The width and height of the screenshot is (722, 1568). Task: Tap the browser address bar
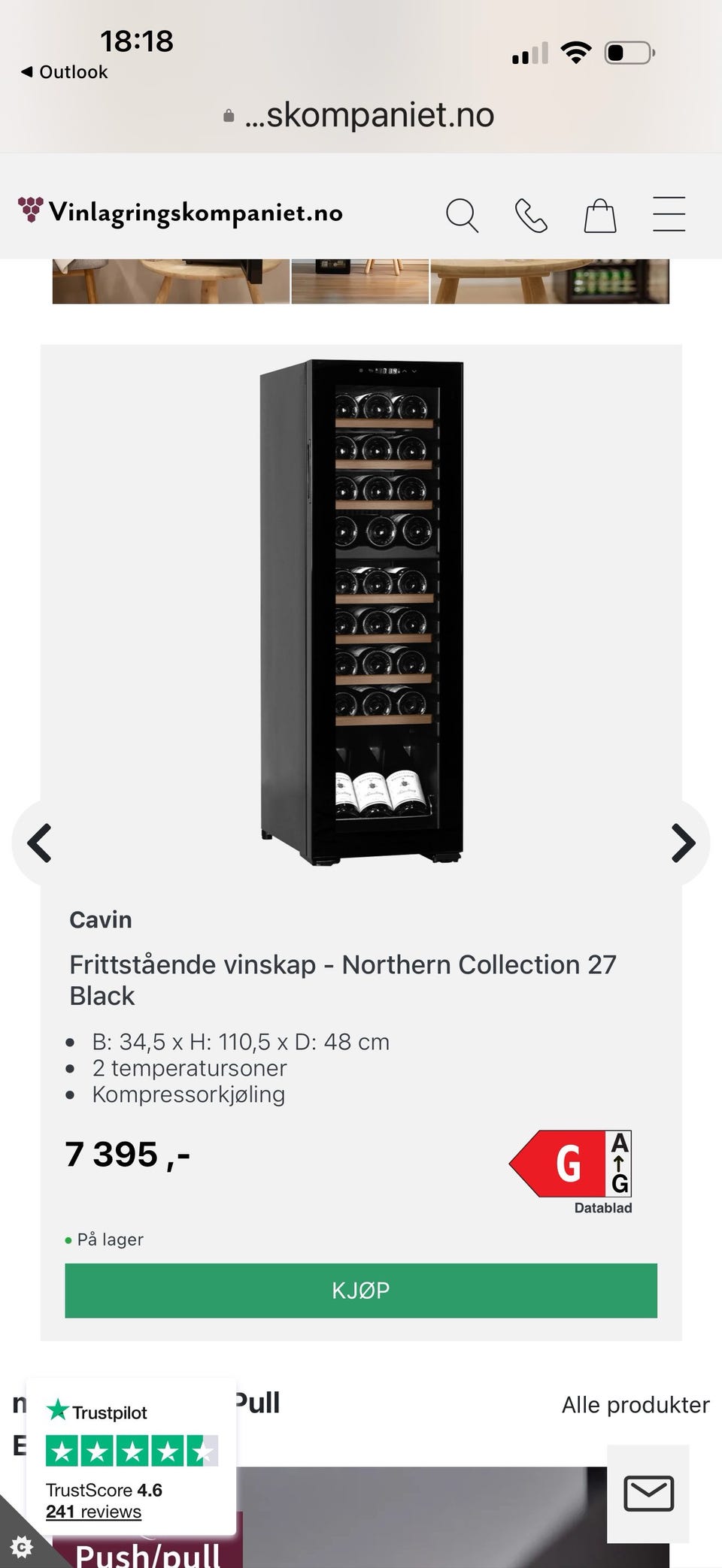[x=361, y=115]
